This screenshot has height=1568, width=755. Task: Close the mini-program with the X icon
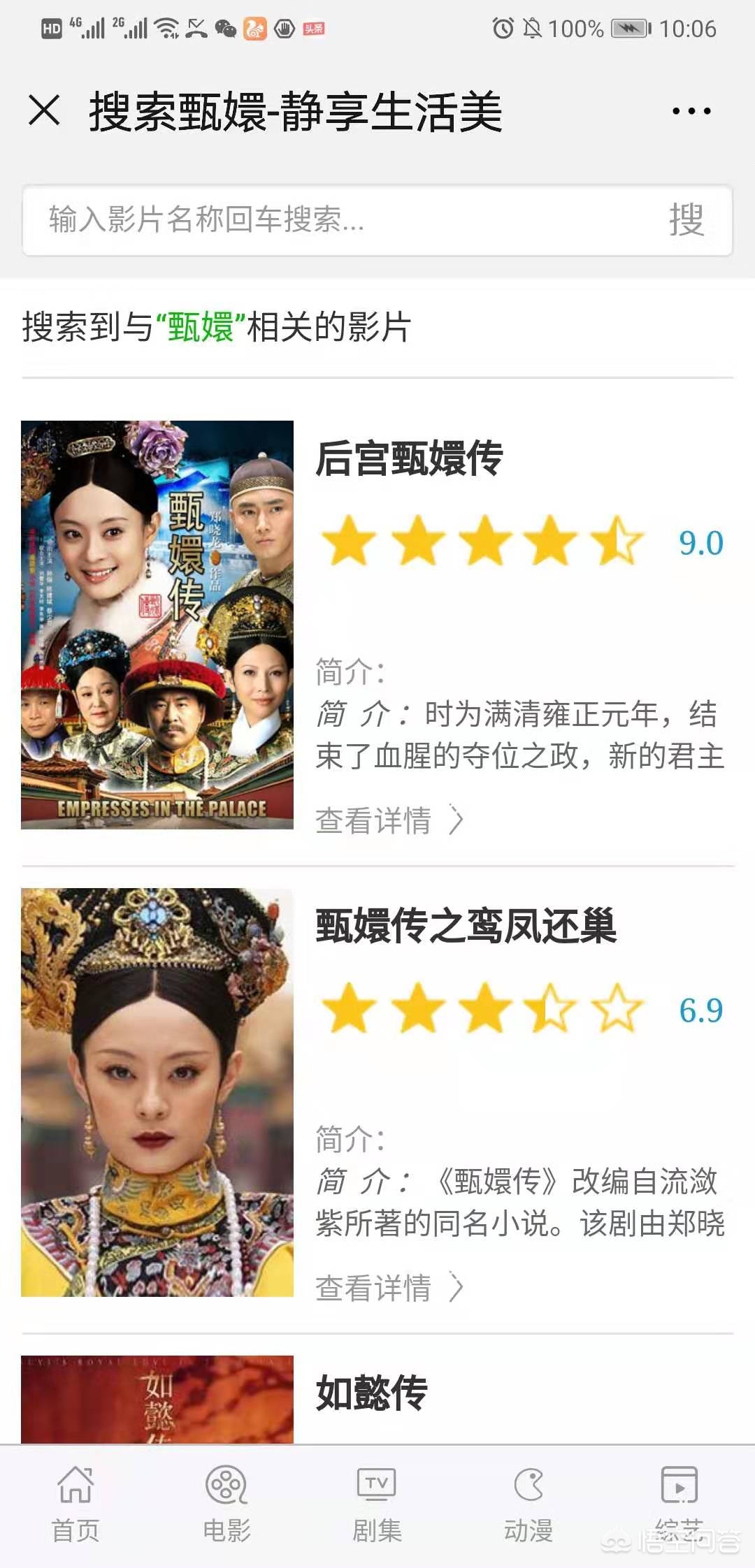[43, 108]
